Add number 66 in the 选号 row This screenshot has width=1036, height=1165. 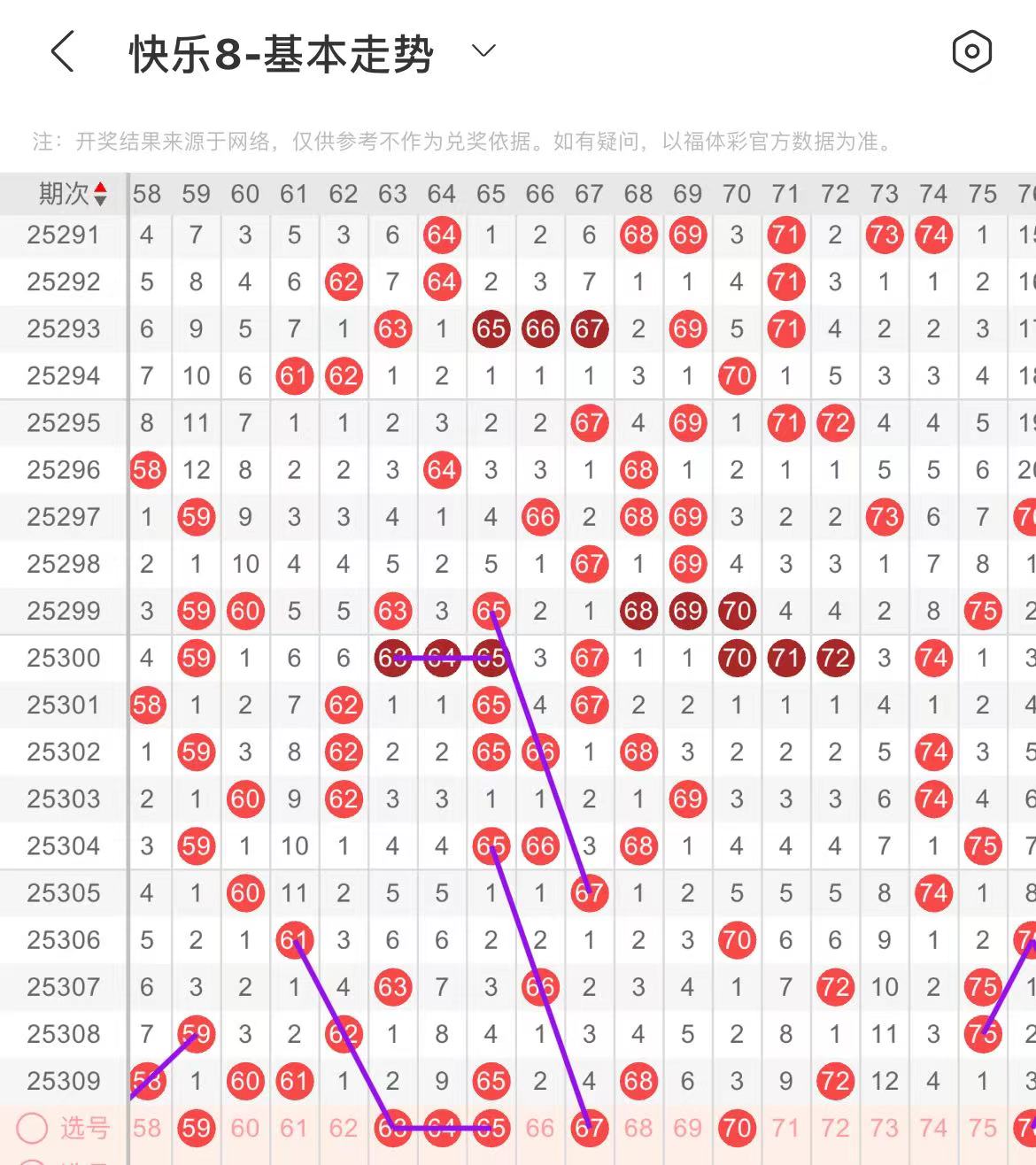pos(540,1128)
